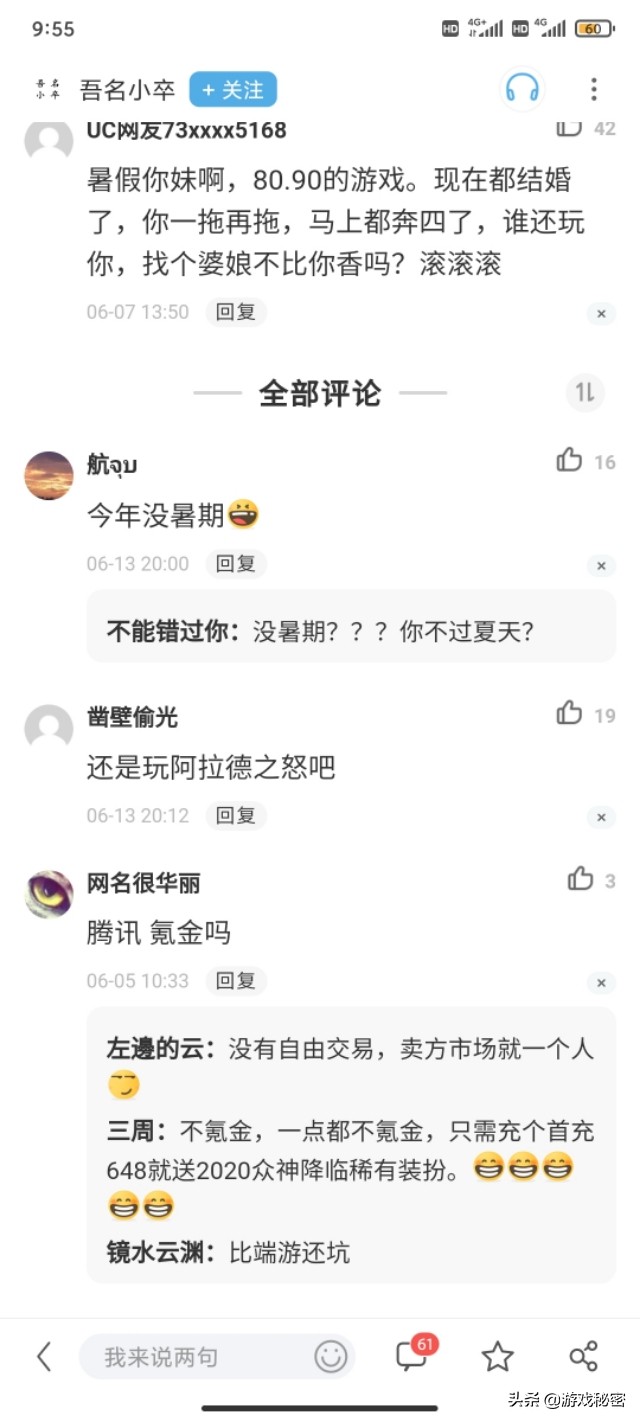This screenshot has width=640, height=1422.
Task: Like the comment by 网名很华丽
Action: click(581, 880)
